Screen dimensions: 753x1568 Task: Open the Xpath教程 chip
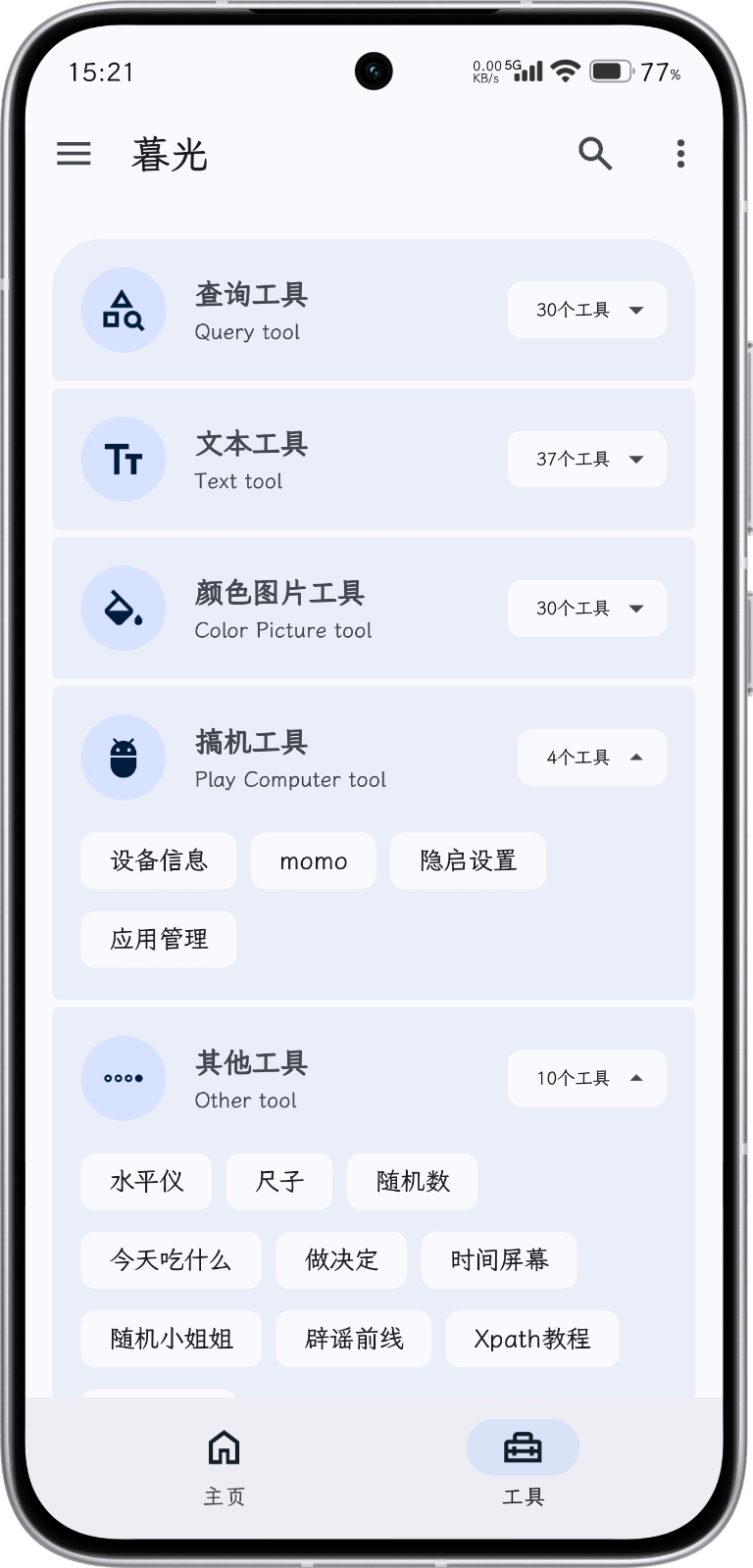[x=532, y=1339]
